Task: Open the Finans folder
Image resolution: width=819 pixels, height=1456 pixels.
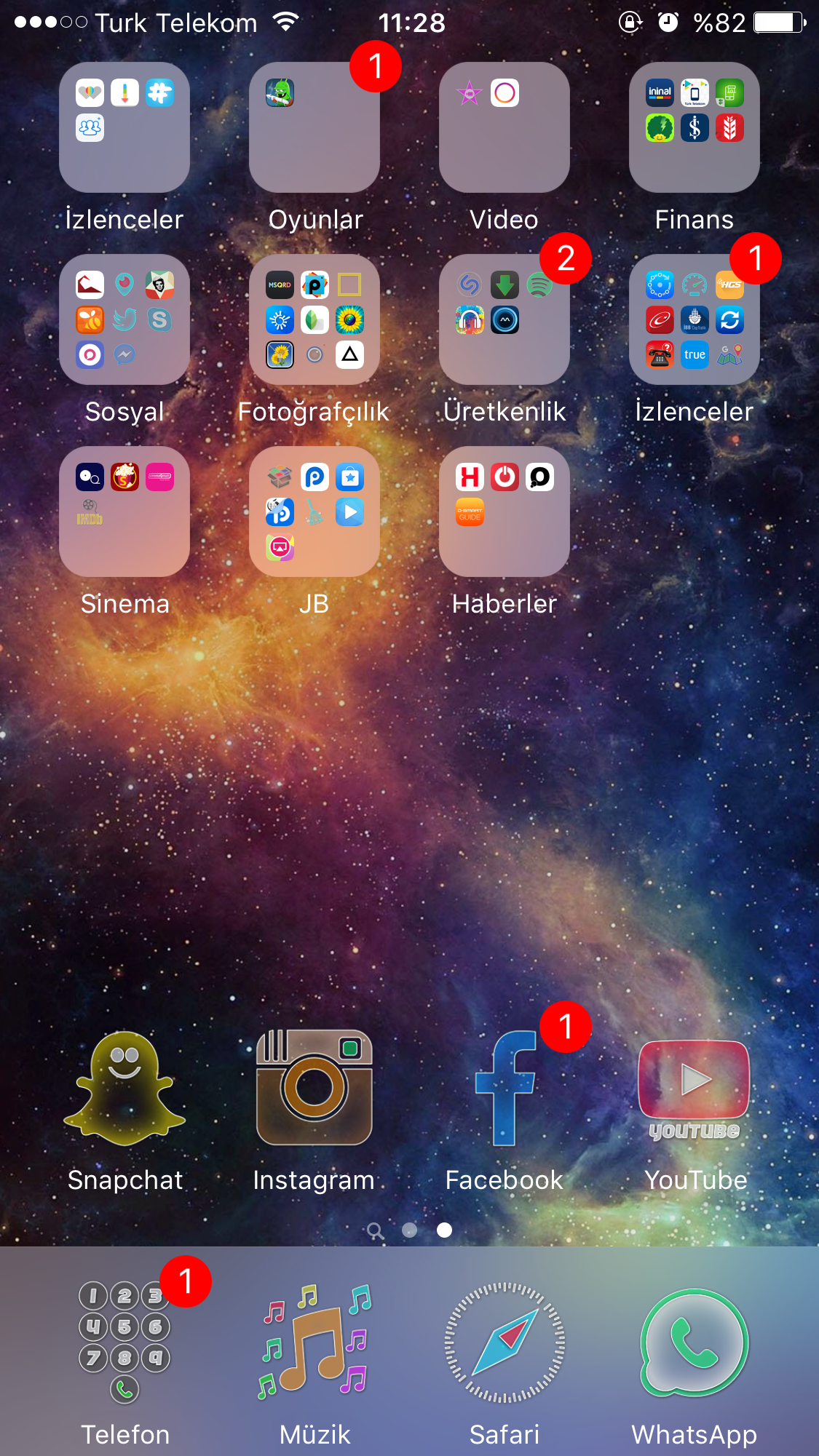Action: click(x=695, y=127)
